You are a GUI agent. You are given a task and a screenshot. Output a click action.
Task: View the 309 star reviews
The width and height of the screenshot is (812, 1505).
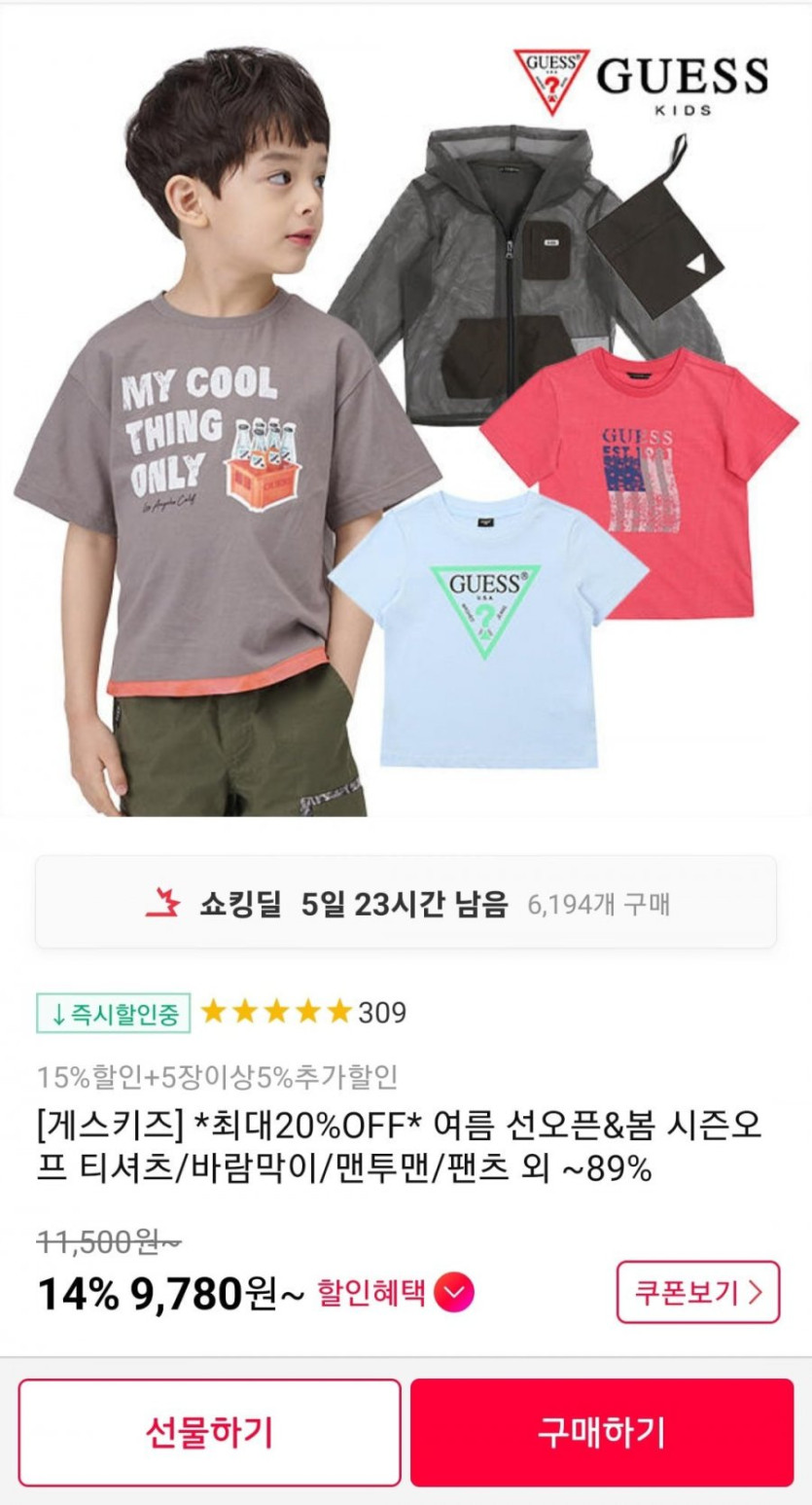[x=302, y=1013]
